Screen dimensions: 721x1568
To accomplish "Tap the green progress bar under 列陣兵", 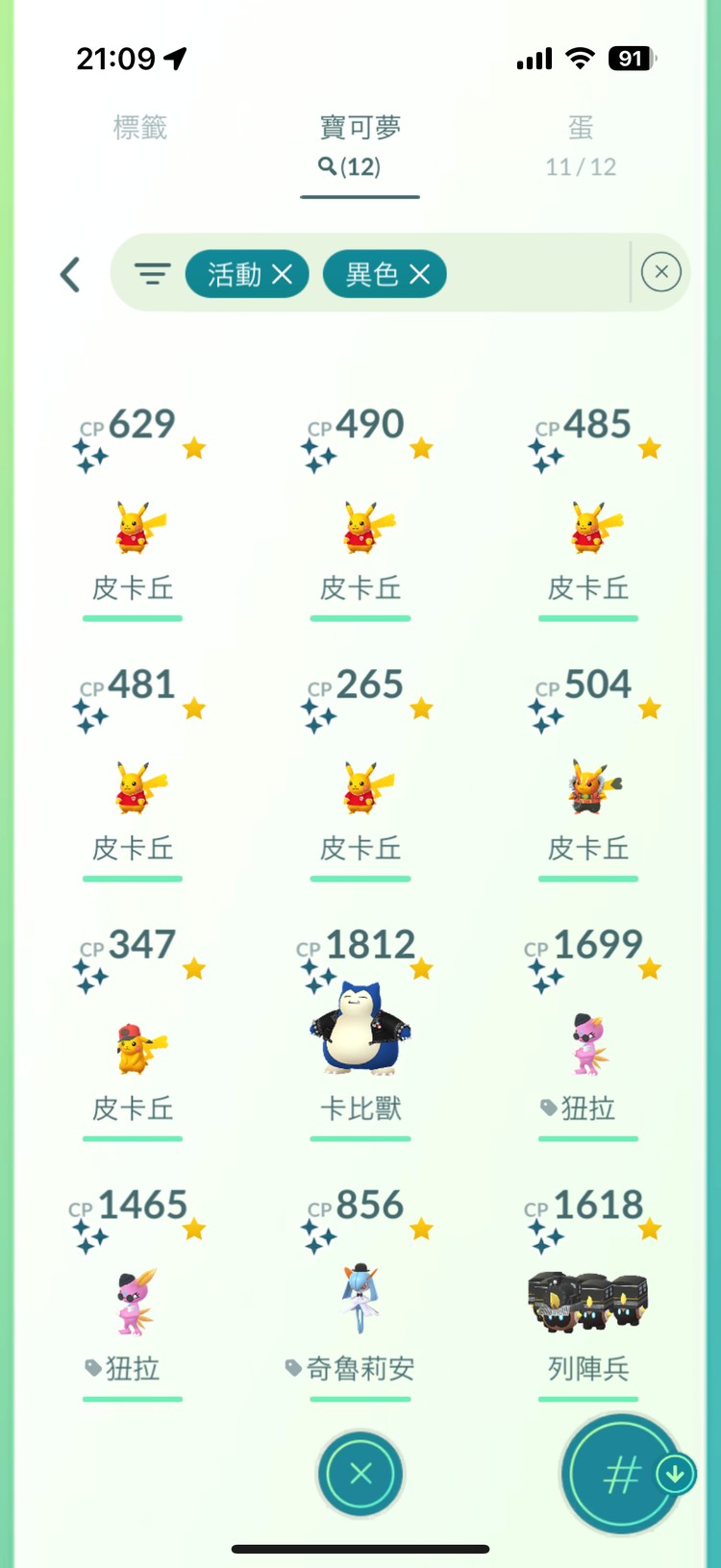I will click(587, 1400).
